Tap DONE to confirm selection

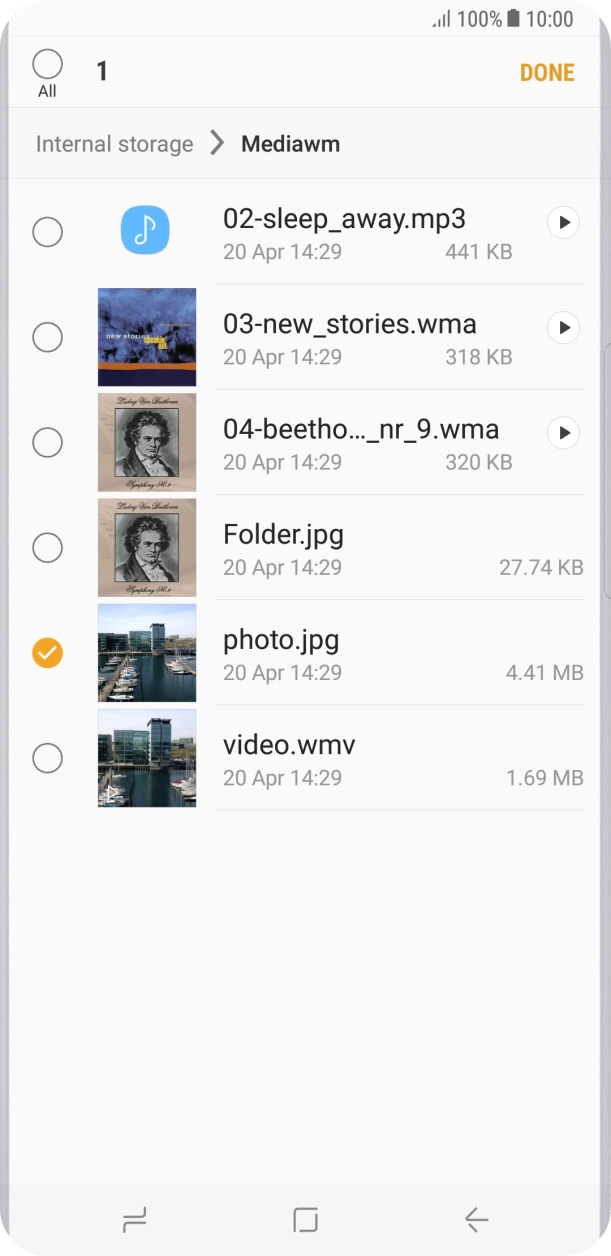click(546, 73)
